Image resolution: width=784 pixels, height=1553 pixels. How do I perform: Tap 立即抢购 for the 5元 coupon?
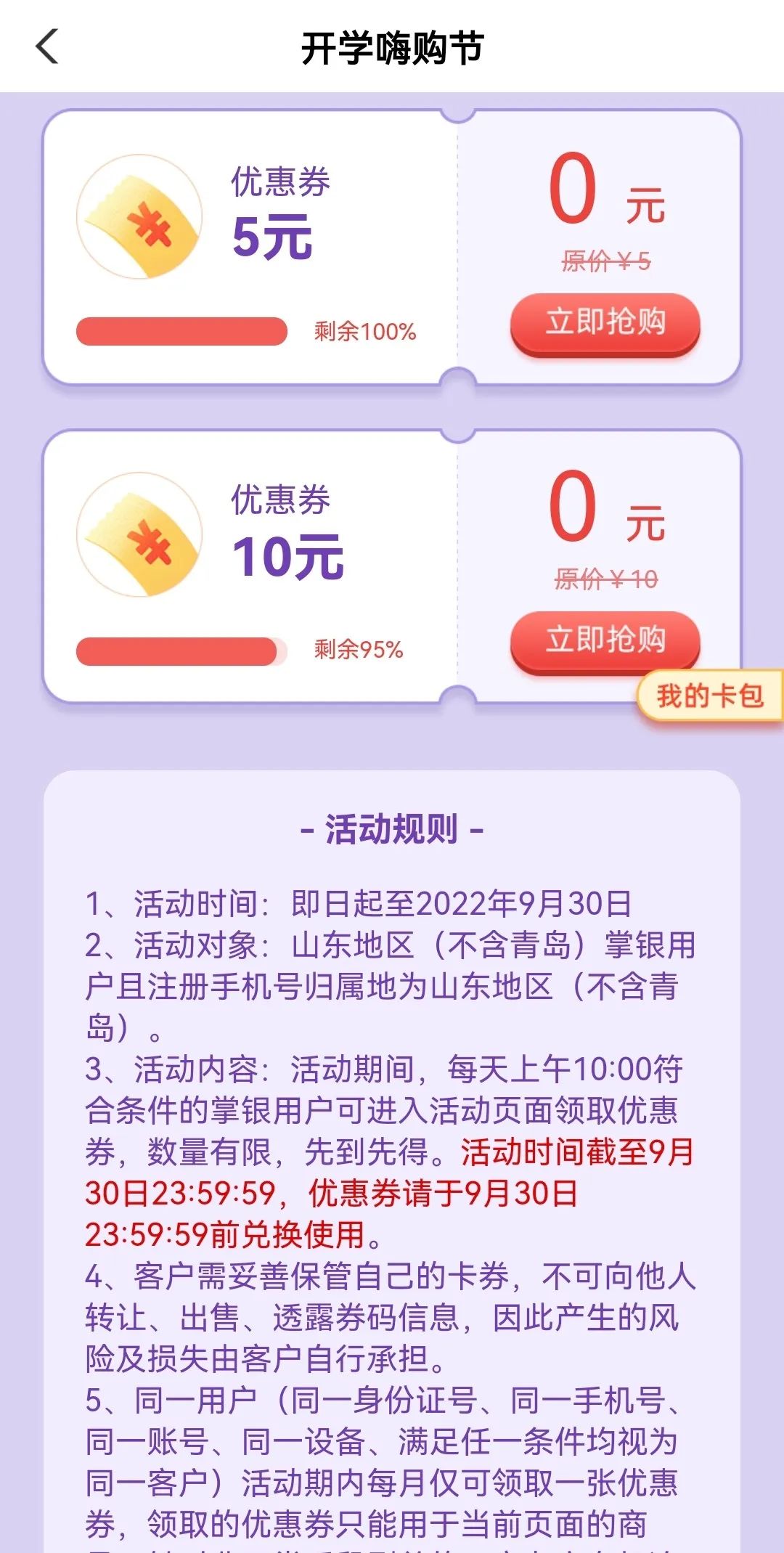point(605,322)
